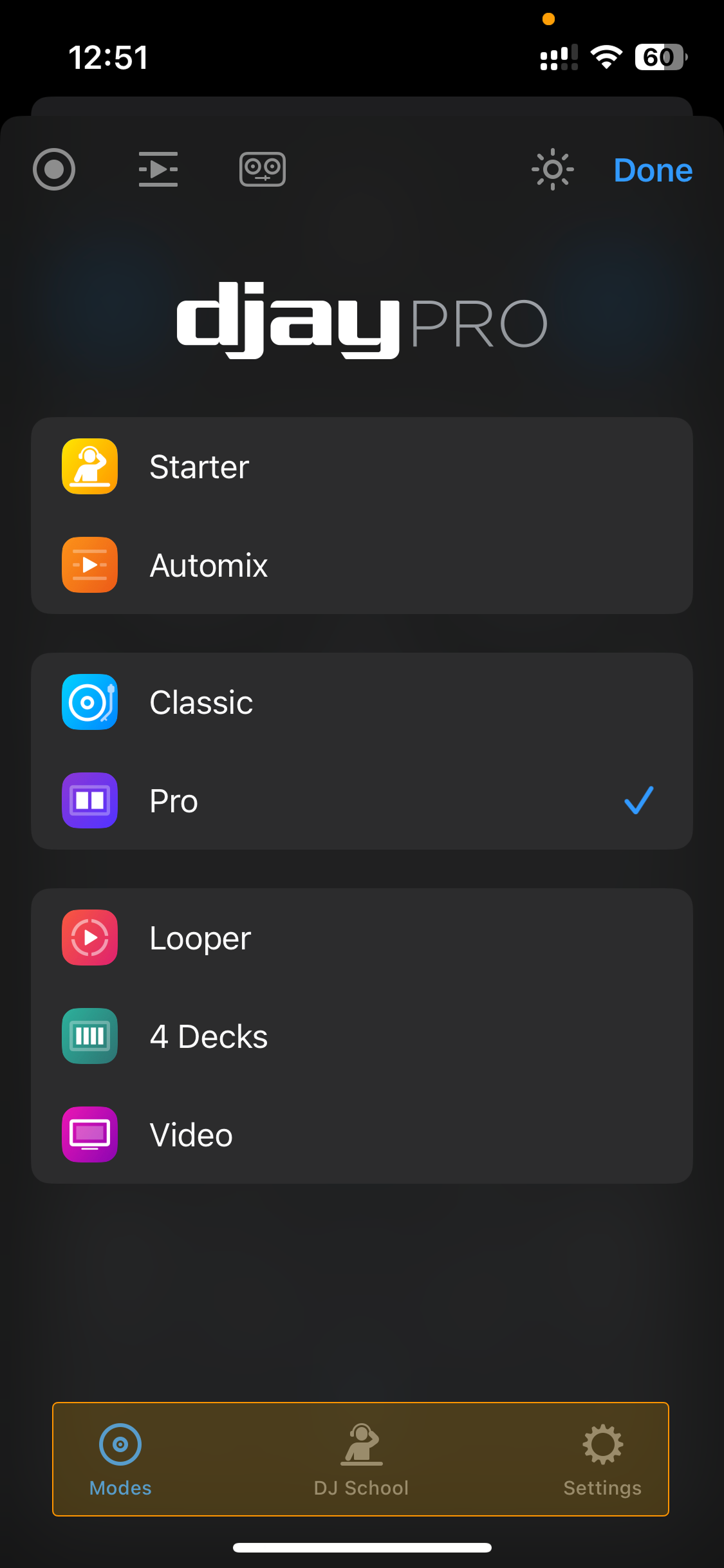Select the Video mode row
724x1568 pixels.
(362, 1134)
